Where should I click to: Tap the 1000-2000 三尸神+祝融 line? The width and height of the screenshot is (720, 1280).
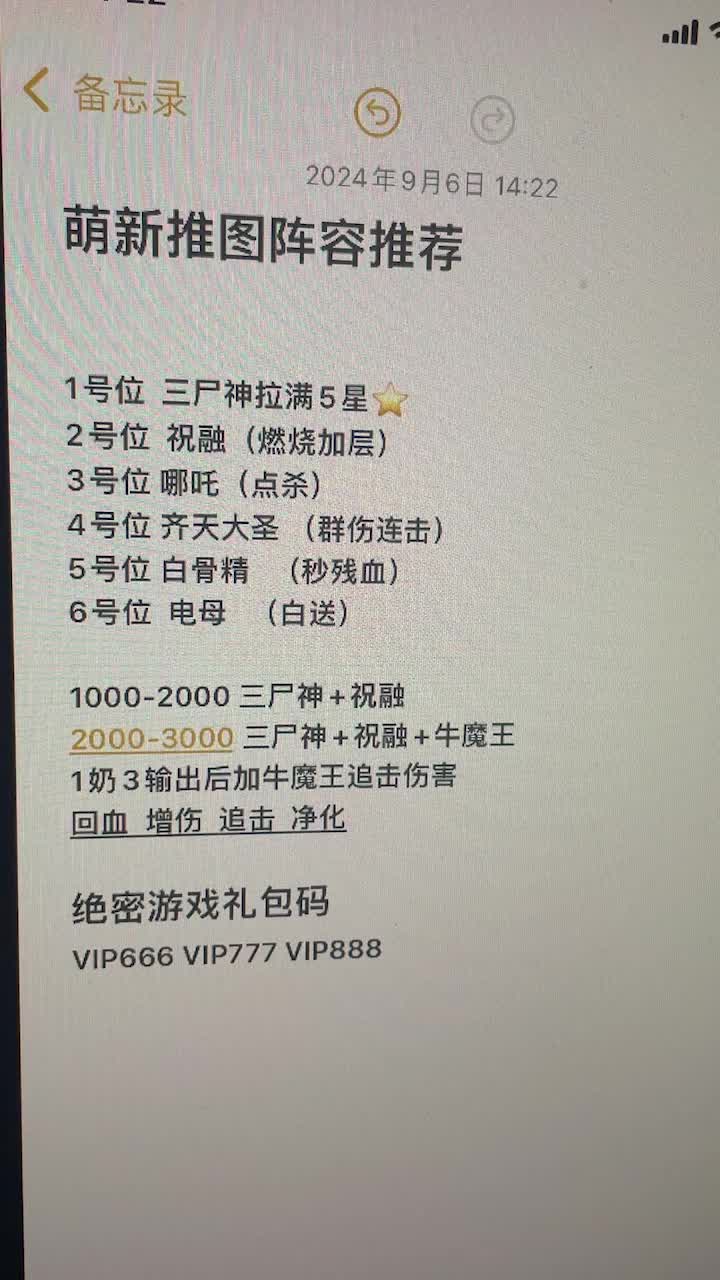tap(238, 697)
